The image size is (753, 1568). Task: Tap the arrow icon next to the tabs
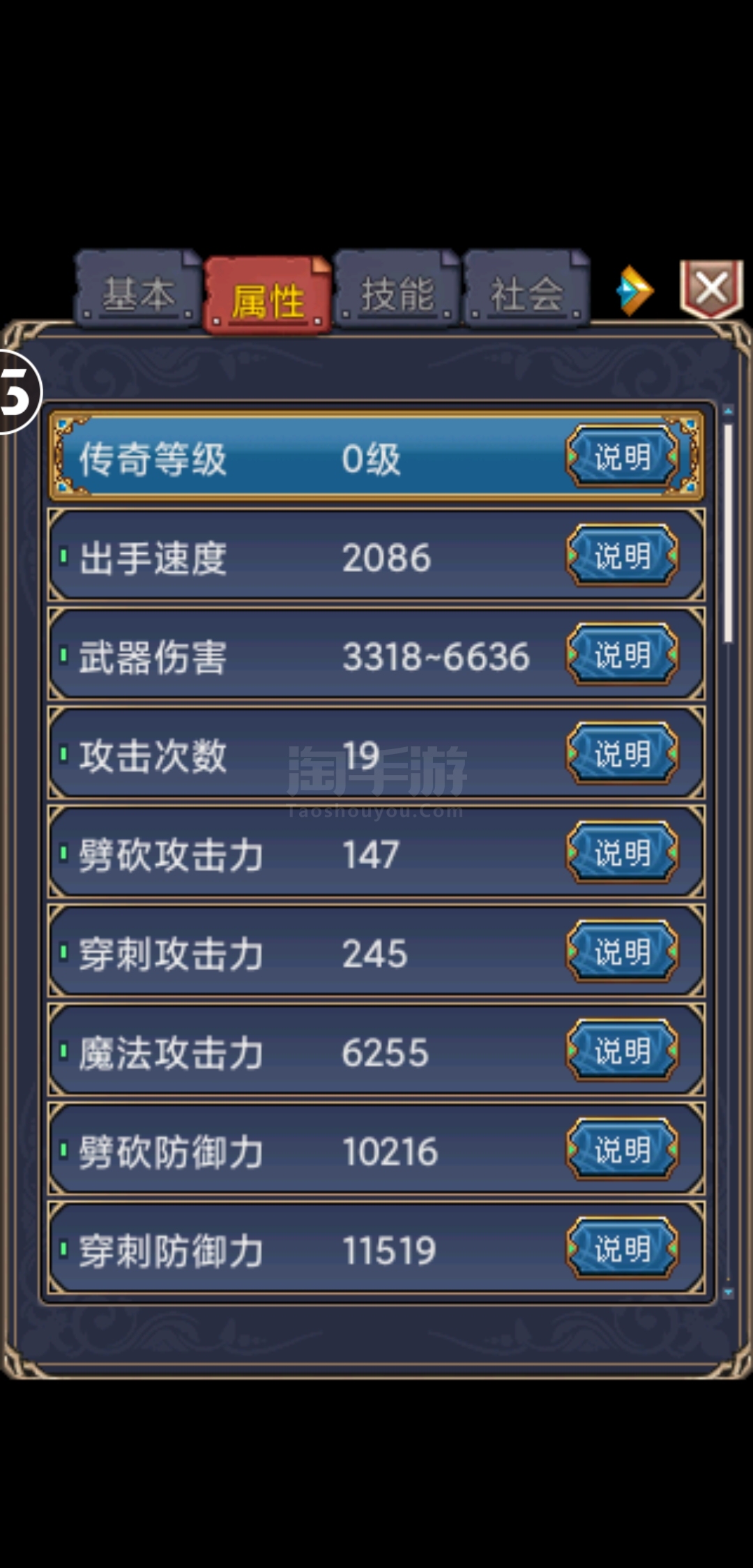pos(634,290)
